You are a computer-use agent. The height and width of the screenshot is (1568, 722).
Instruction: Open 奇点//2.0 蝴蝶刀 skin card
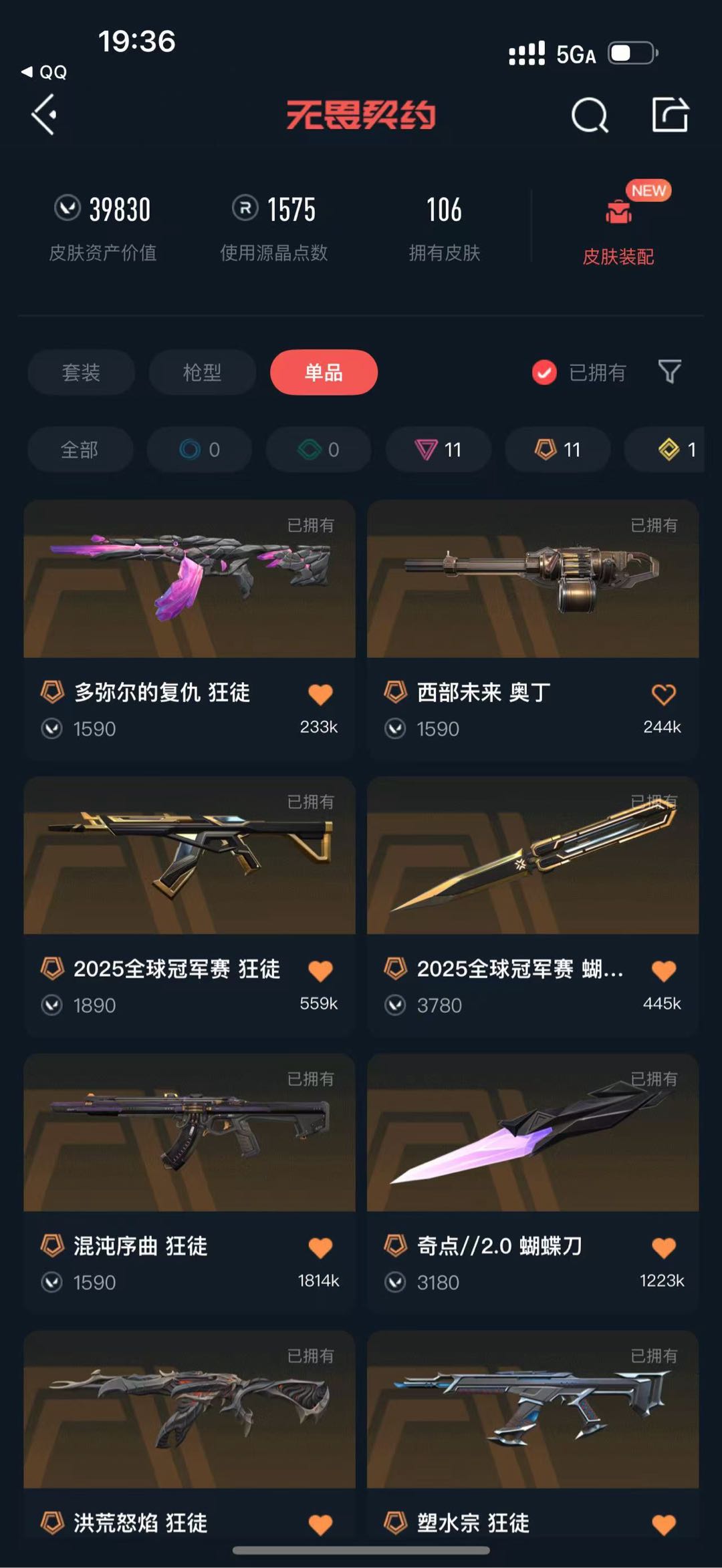pos(533,1183)
